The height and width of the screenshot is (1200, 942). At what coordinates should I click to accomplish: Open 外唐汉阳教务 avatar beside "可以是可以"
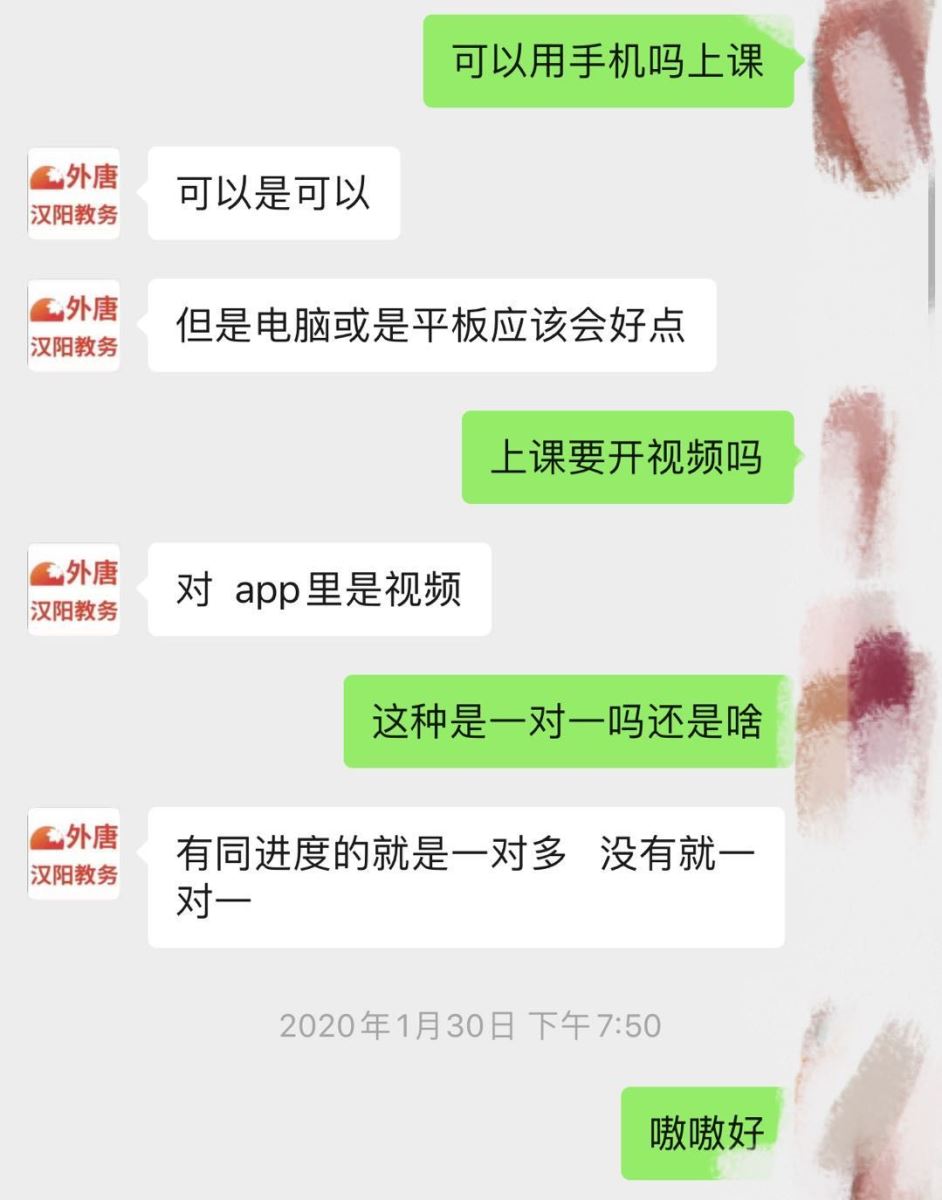[x=73, y=194]
